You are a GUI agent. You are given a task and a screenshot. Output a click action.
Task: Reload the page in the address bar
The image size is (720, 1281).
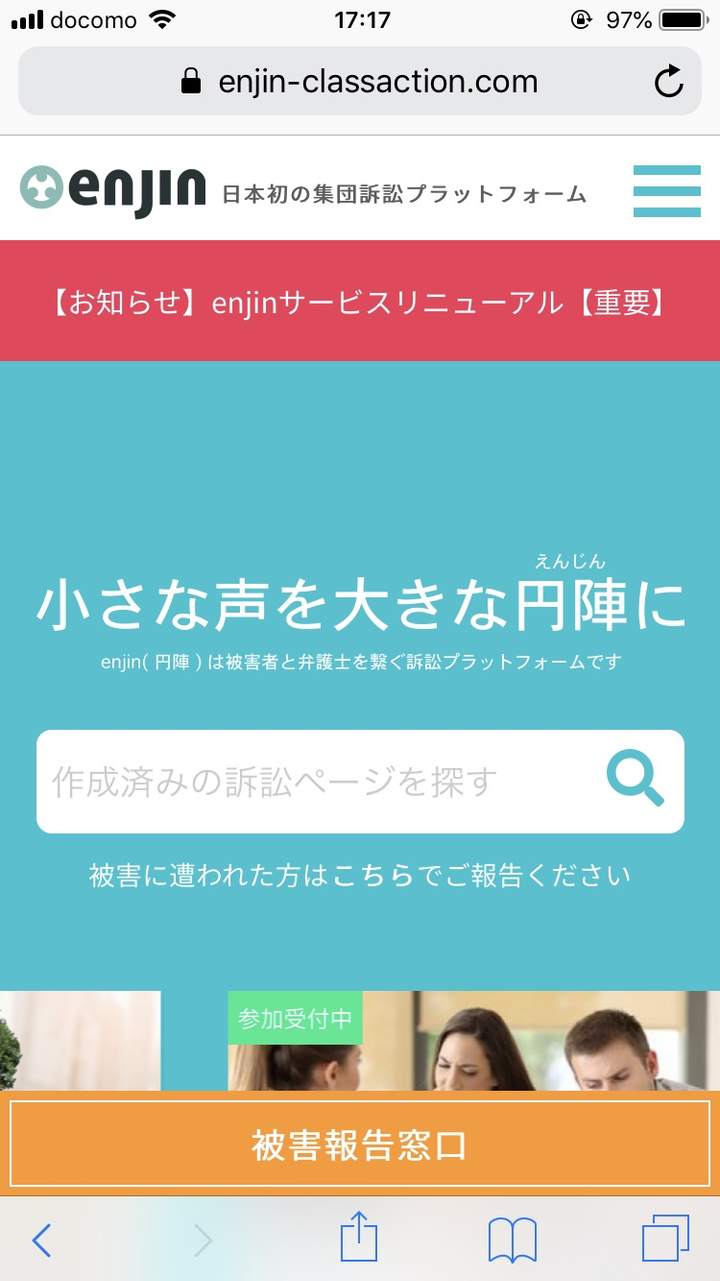pyautogui.click(x=668, y=82)
